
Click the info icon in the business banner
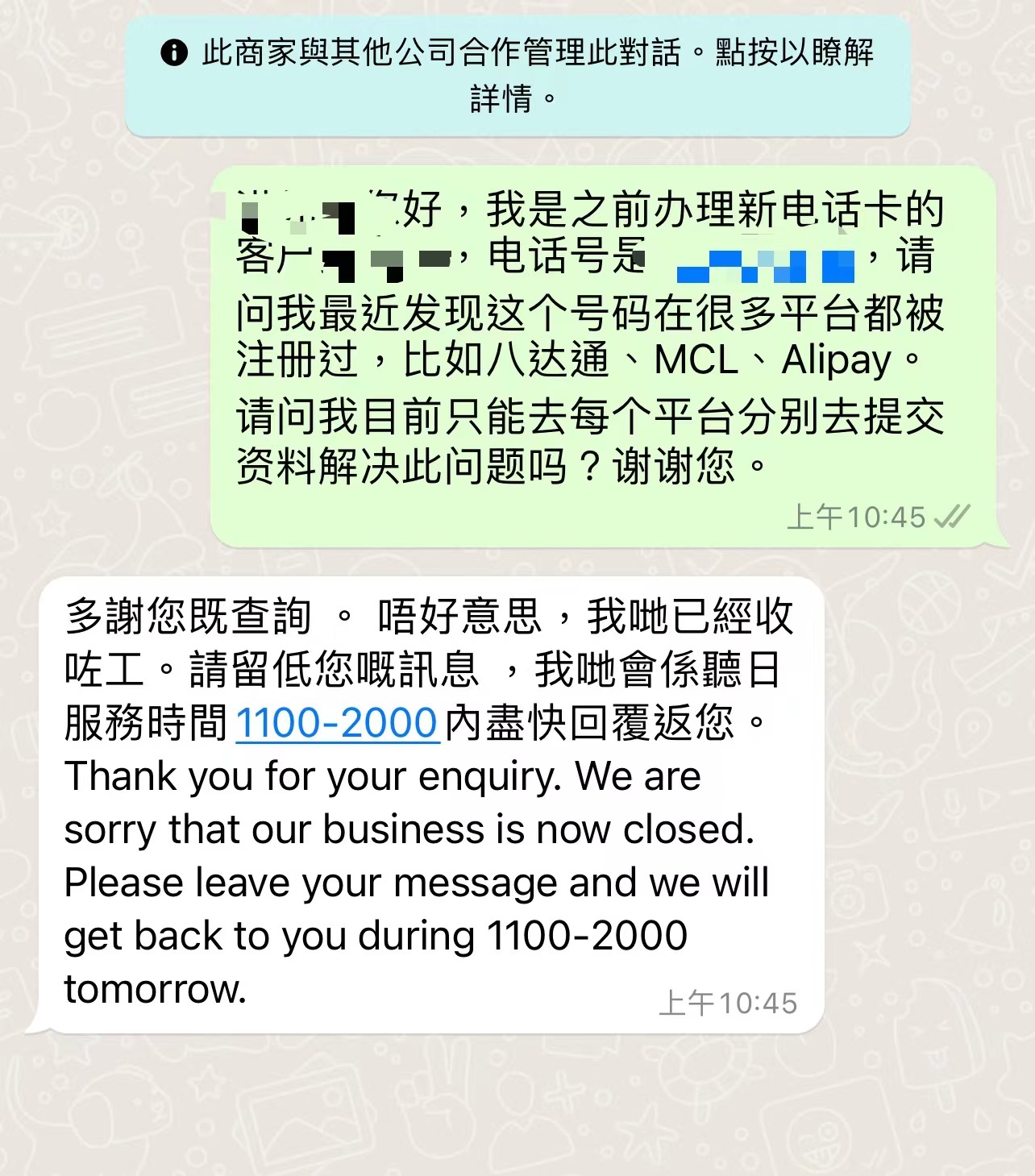pyautogui.click(x=172, y=51)
